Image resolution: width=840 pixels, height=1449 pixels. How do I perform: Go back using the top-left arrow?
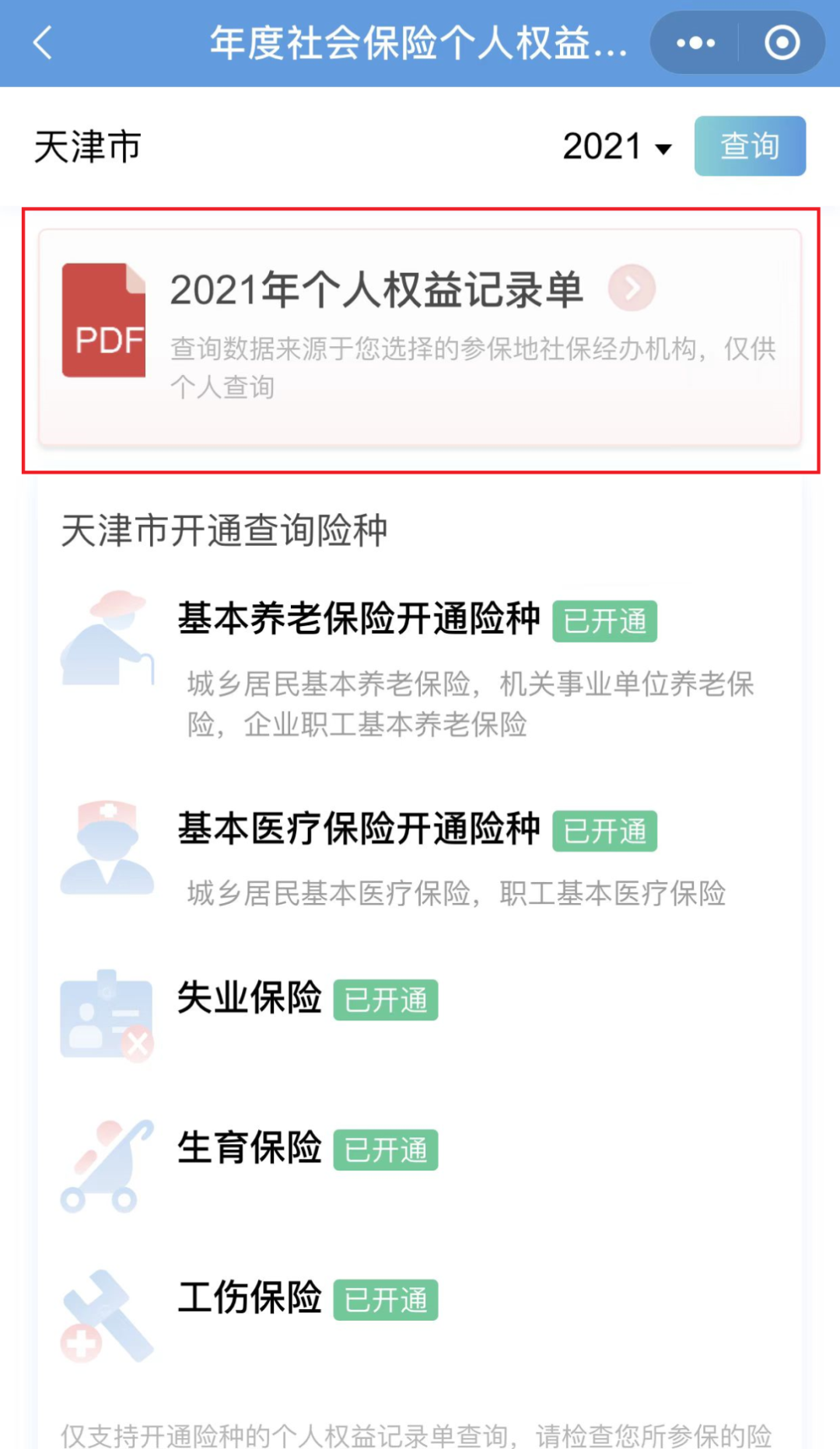tap(44, 43)
